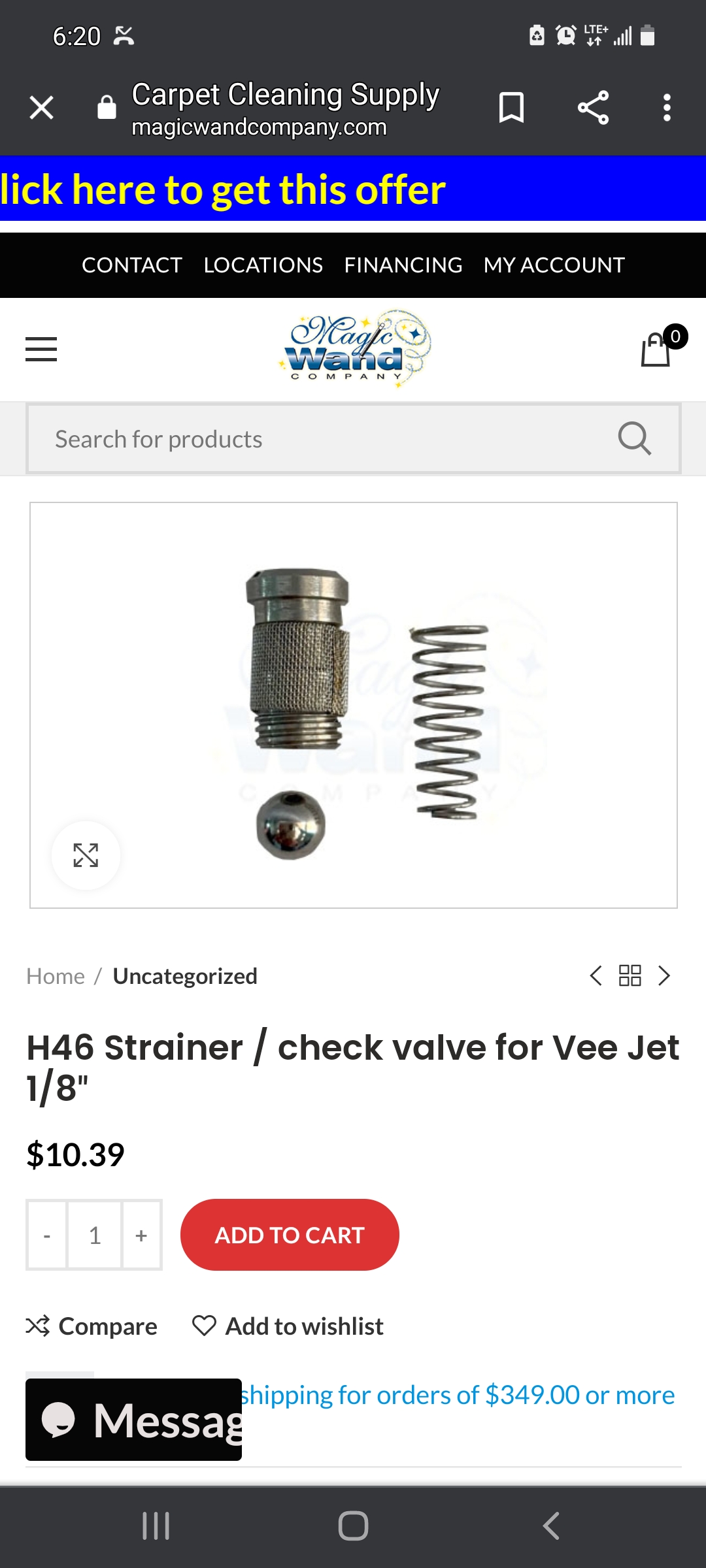Go to the next product arrow

point(664,976)
